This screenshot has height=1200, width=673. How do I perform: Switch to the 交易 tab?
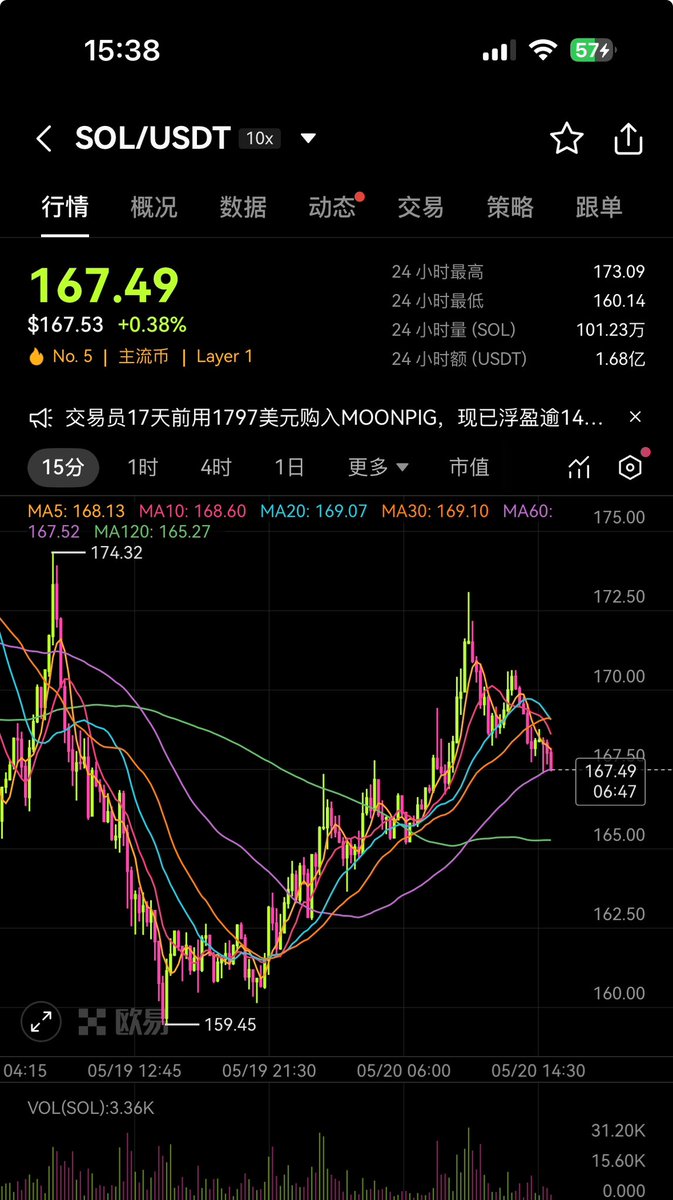420,207
